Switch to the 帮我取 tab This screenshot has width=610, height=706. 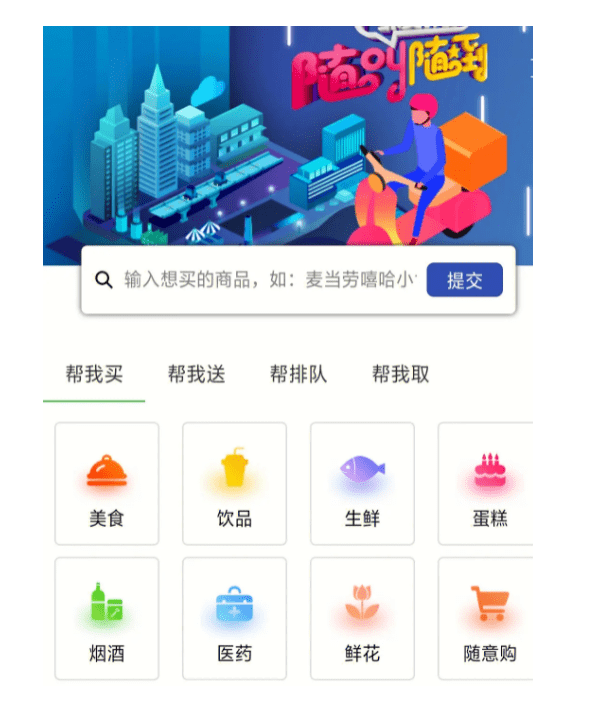coord(400,375)
